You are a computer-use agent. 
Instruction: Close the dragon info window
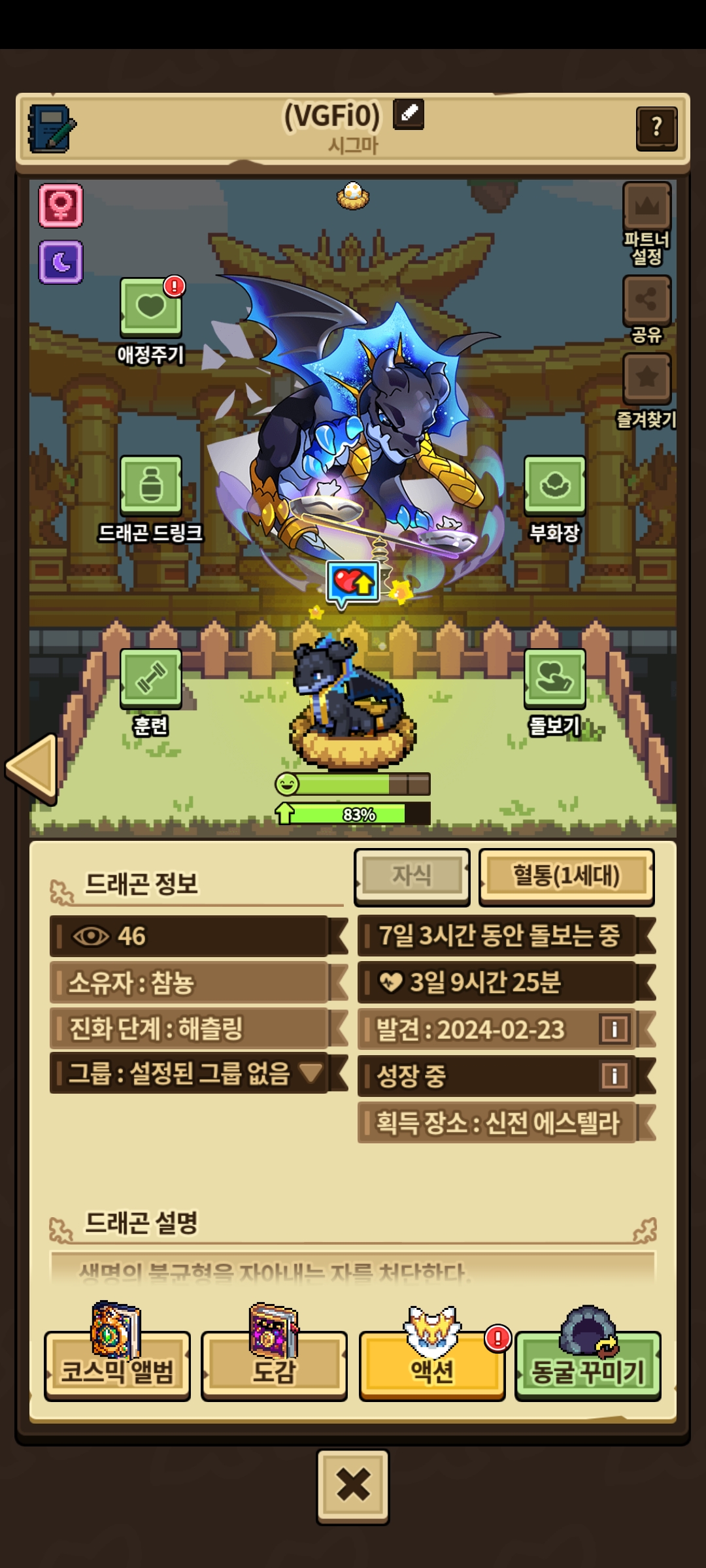[353, 1486]
